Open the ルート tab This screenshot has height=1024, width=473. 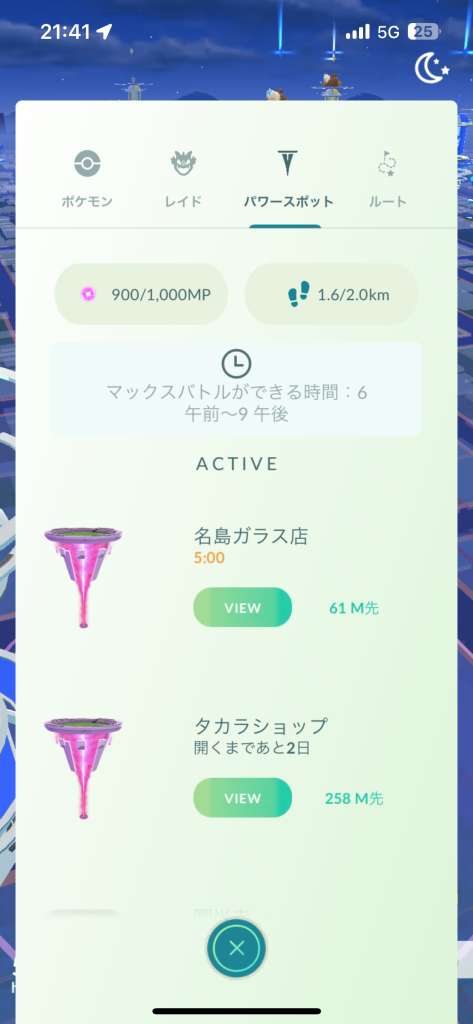tap(388, 178)
